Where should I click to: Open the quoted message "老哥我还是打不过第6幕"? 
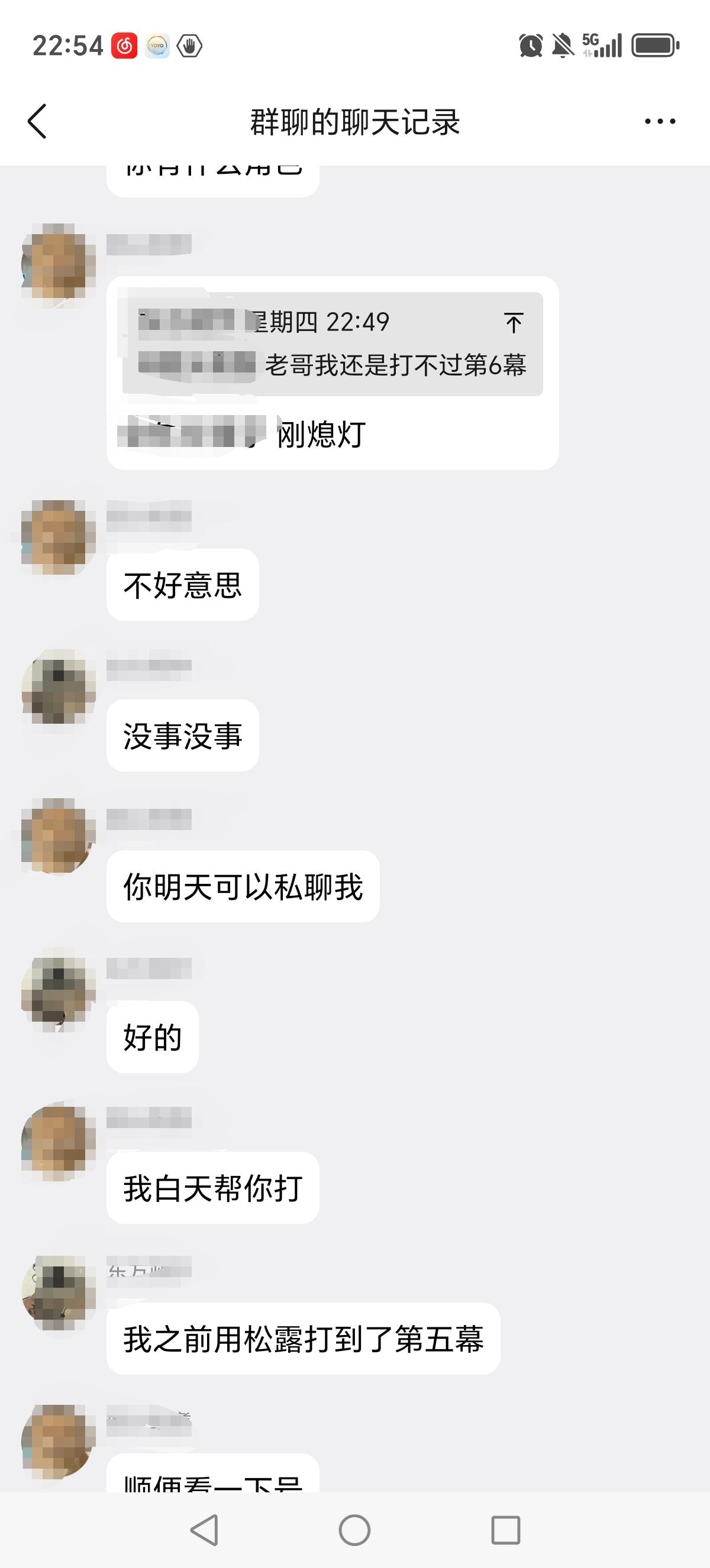tap(395, 365)
